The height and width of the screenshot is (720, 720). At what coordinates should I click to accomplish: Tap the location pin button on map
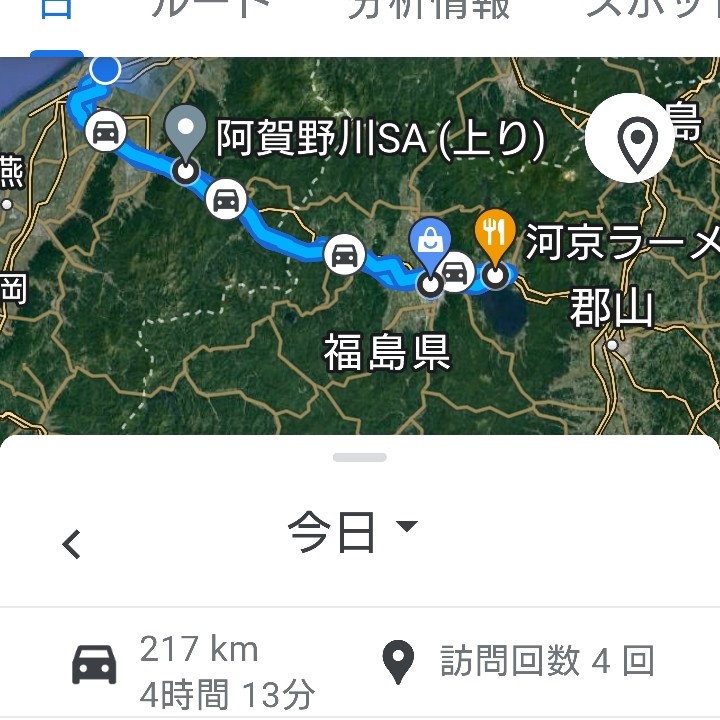click(x=630, y=138)
